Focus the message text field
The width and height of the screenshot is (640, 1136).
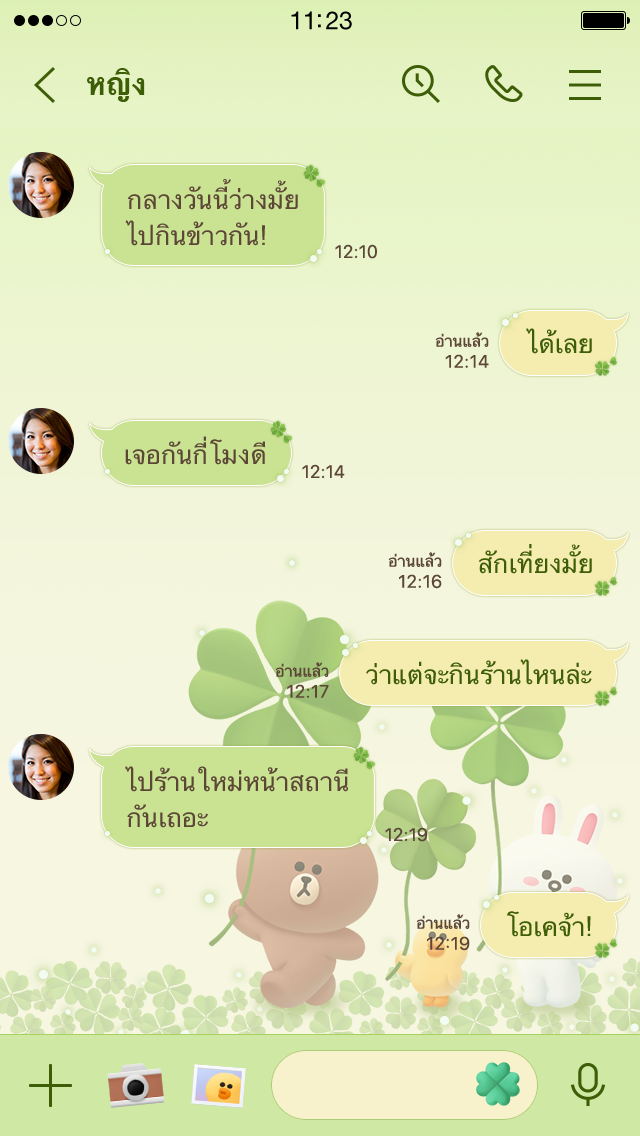tap(370, 1085)
